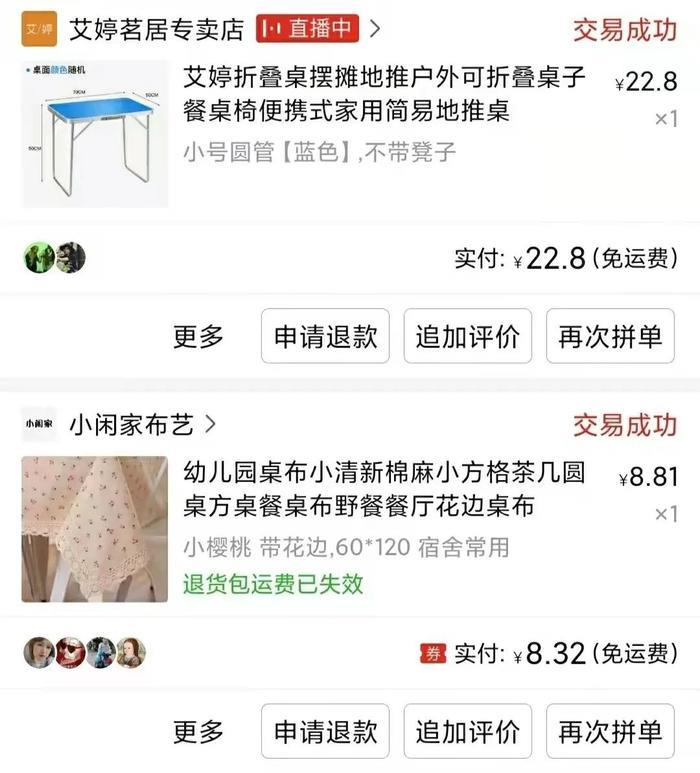View group members' avatars on the folding table order

pyautogui.click(x=55, y=258)
